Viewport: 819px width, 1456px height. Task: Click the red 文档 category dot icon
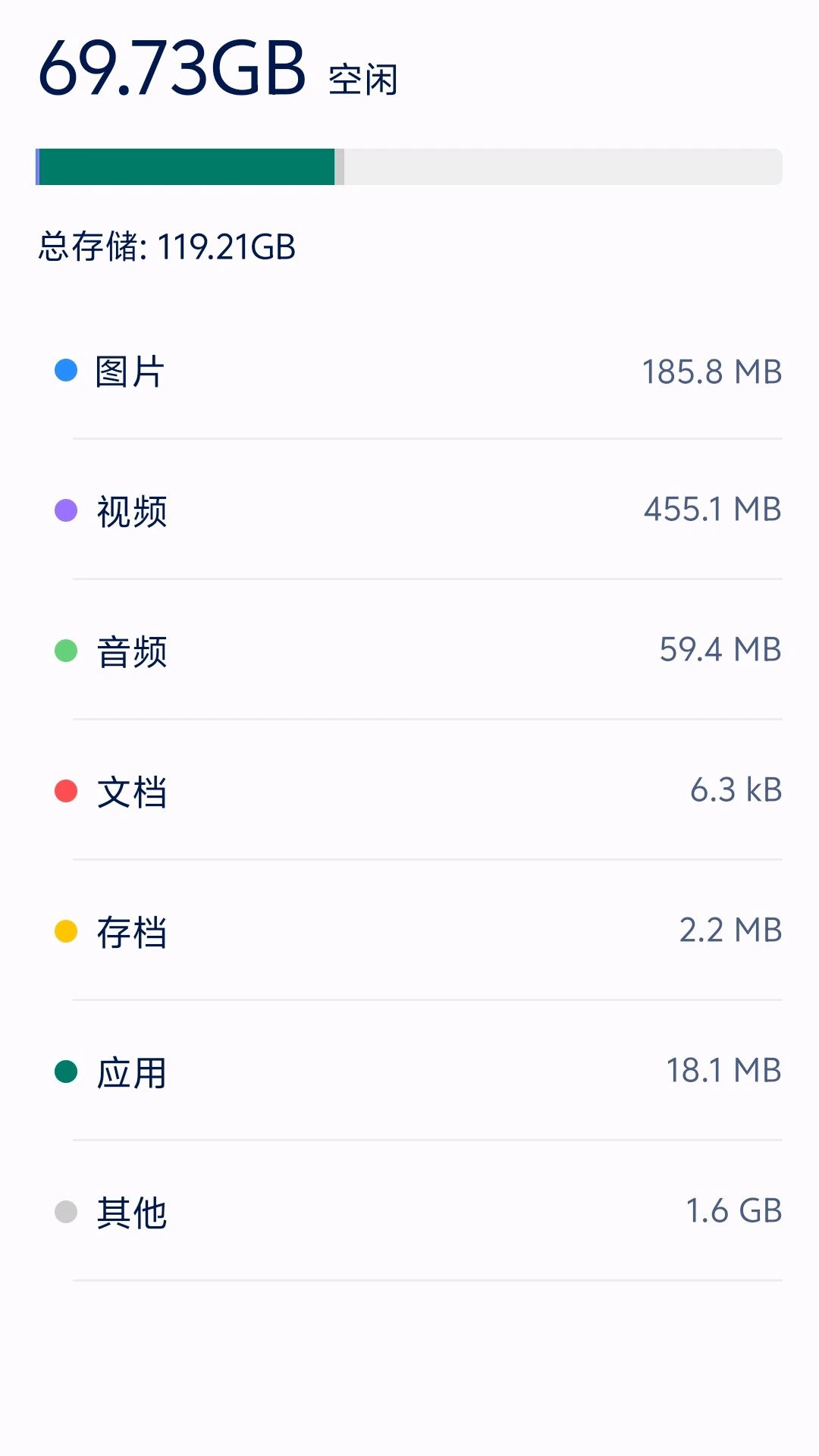[x=67, y=789]
